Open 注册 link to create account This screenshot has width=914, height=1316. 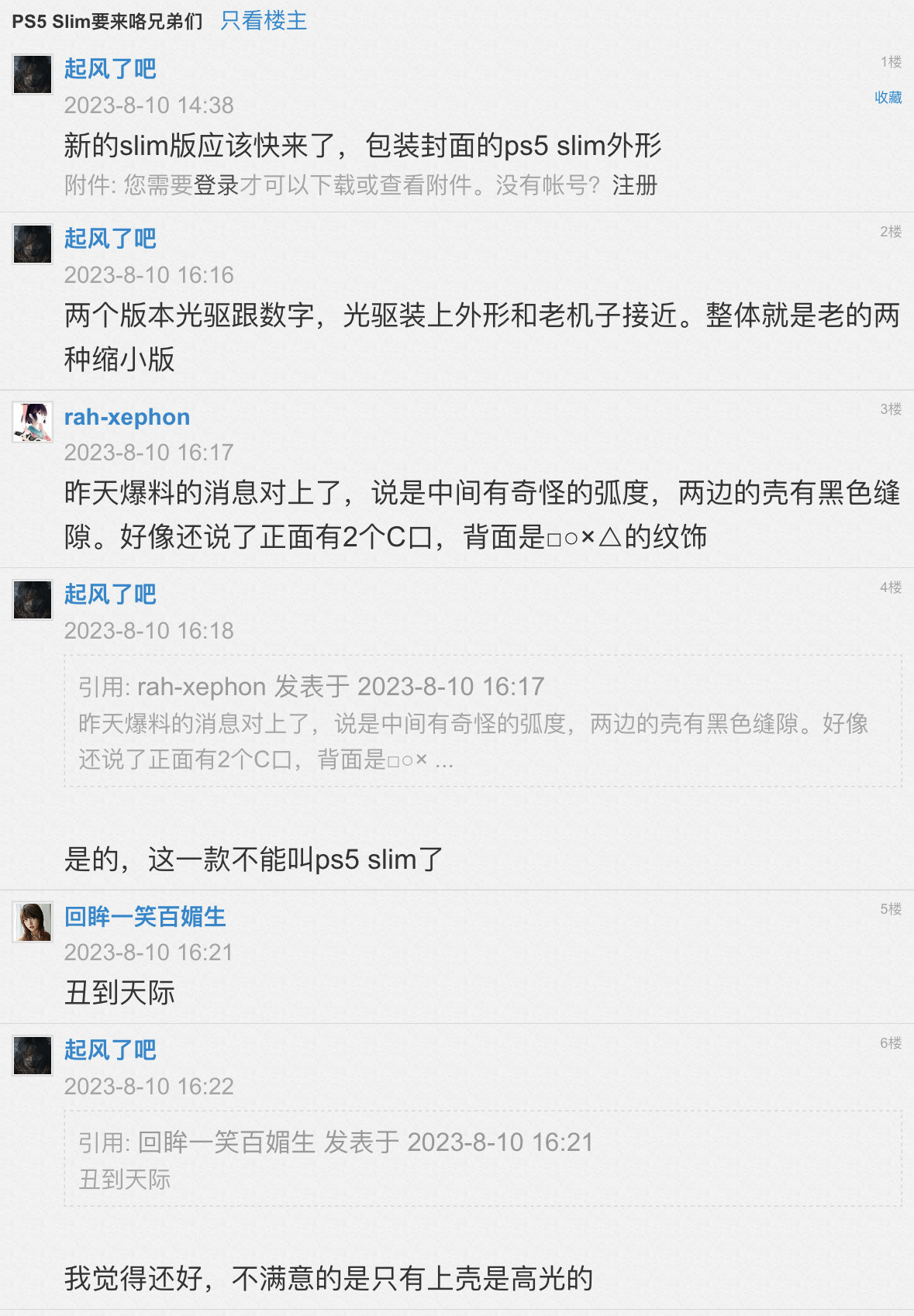click(634, 185)
